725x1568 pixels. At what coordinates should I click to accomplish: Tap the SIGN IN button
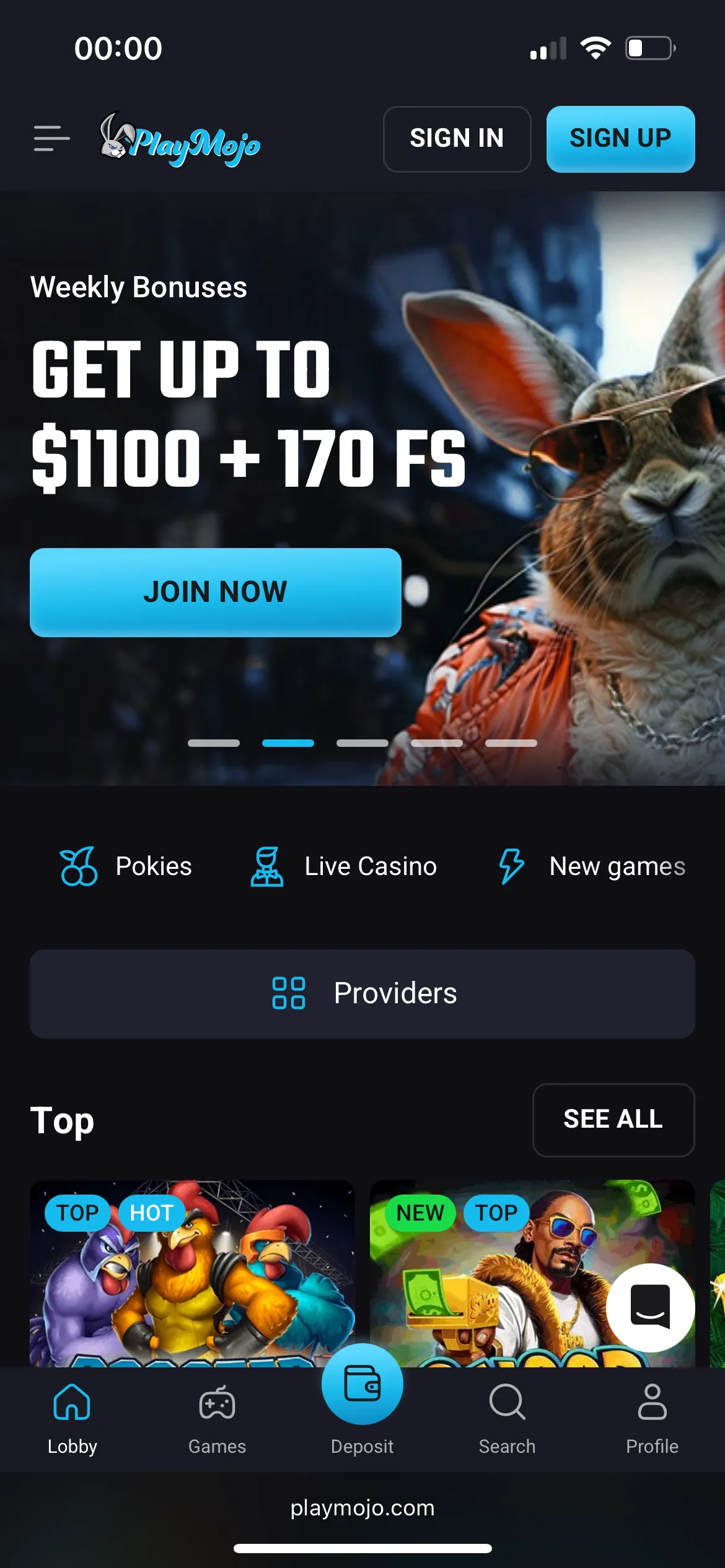click(x=457, y=139)
